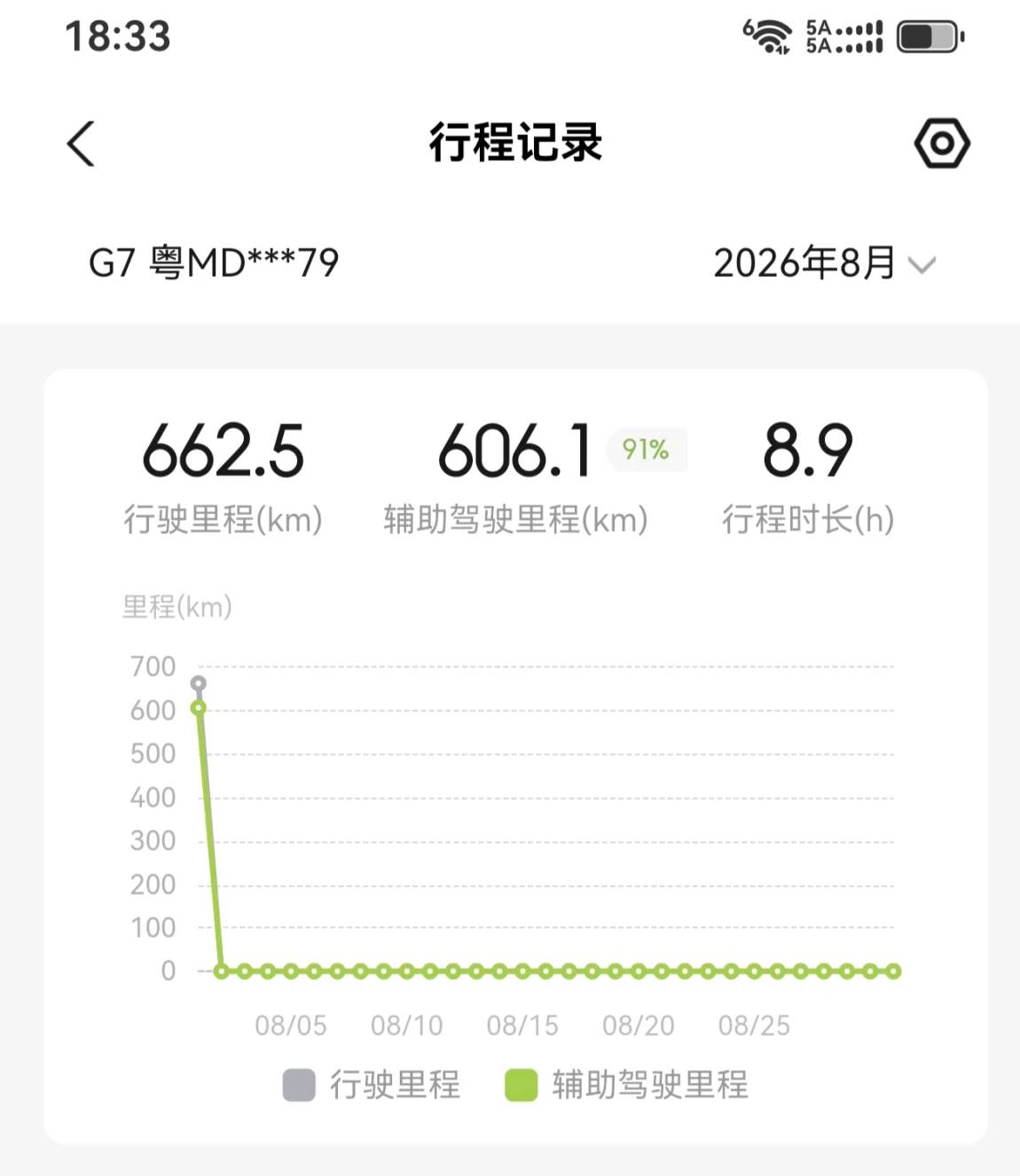Viewport: 1020px width, 1176px height.
Task: Toggle the 行驶里程 legend series
Action: point(372,1085)
